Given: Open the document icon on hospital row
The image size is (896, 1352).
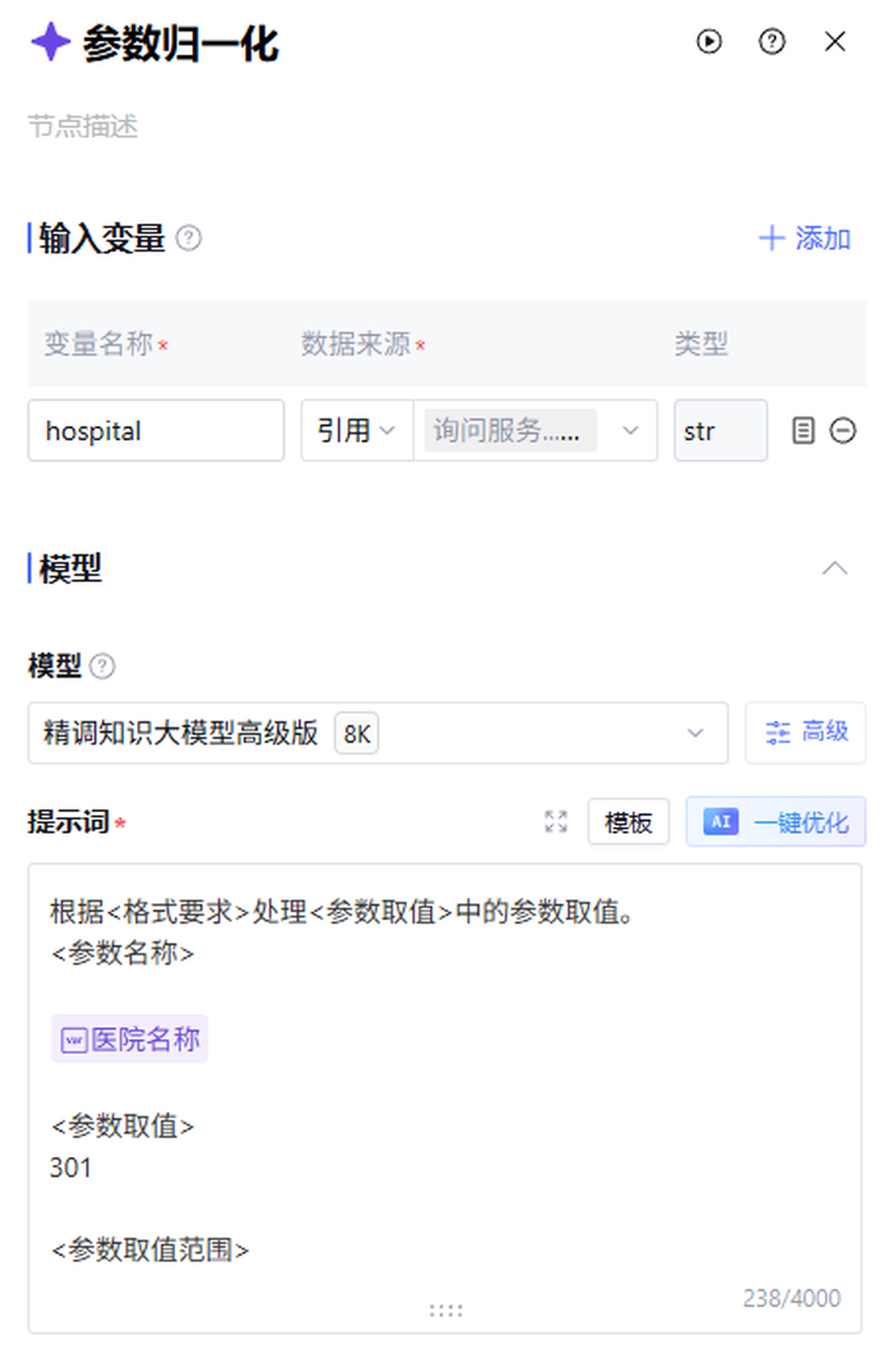Looking at the screenshot, I should click(803, 430).
